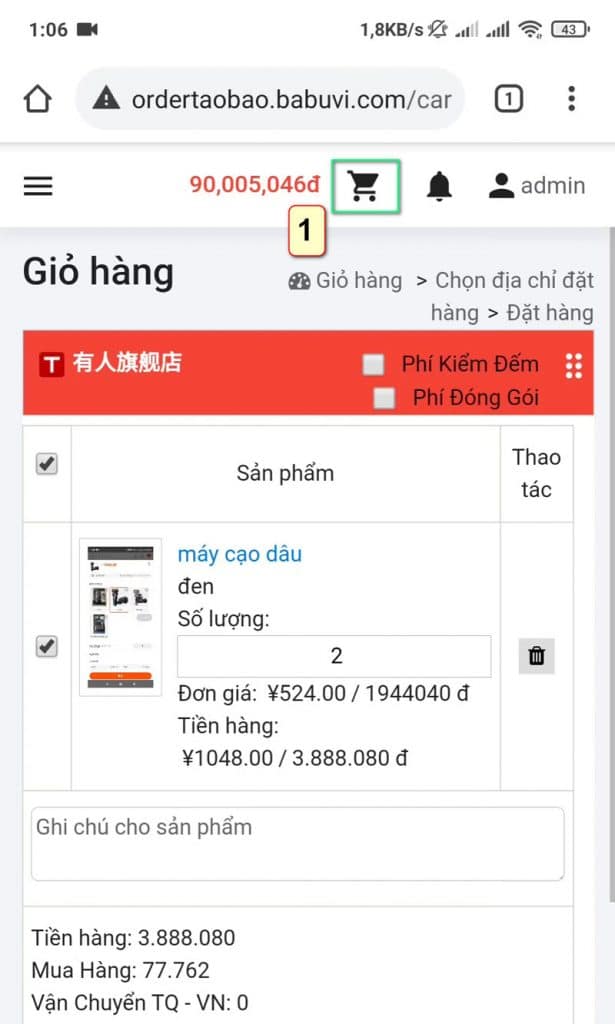Screen dimensions: 615x1024
Task: Open the máy cạo dâu product link
Action: tap(239, 554)
